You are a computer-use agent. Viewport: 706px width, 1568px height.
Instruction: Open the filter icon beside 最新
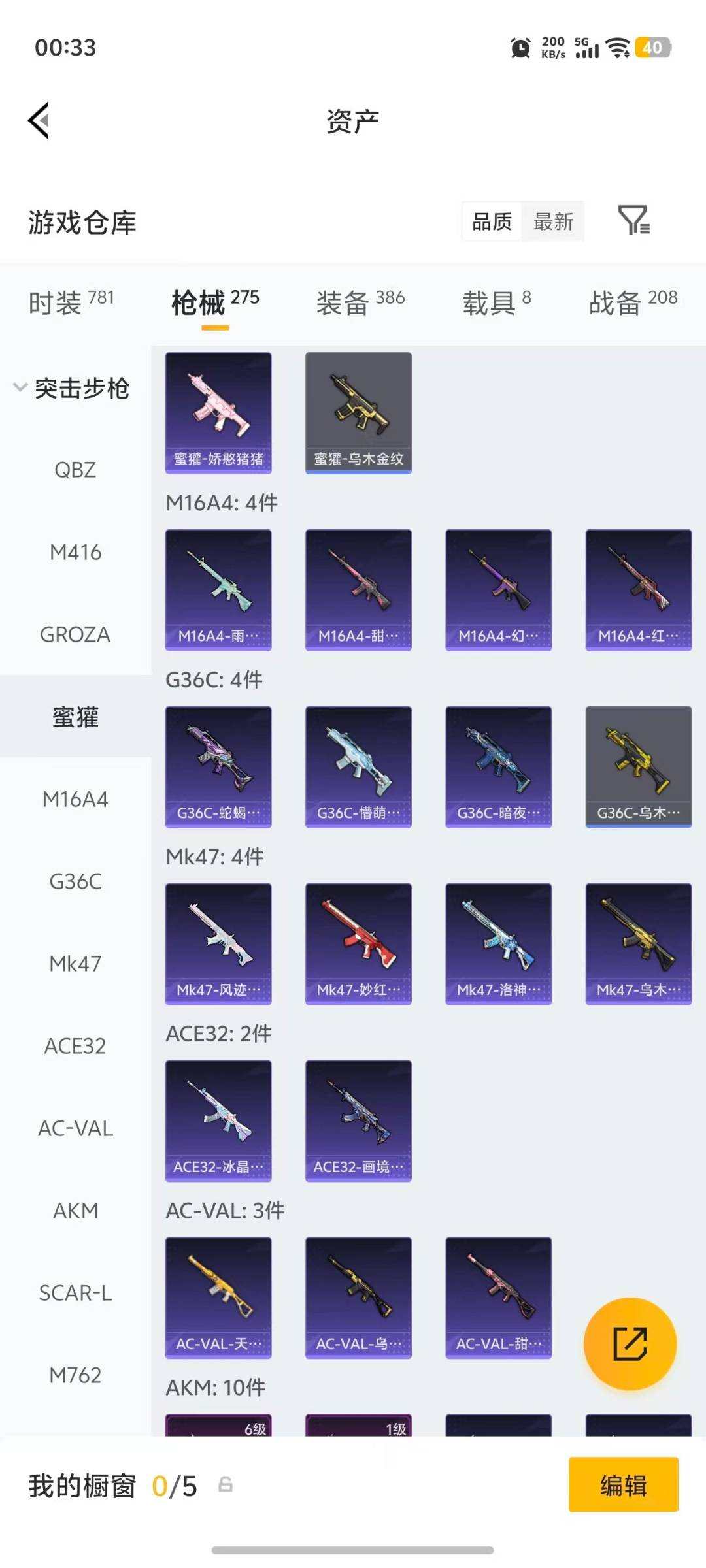633,221
